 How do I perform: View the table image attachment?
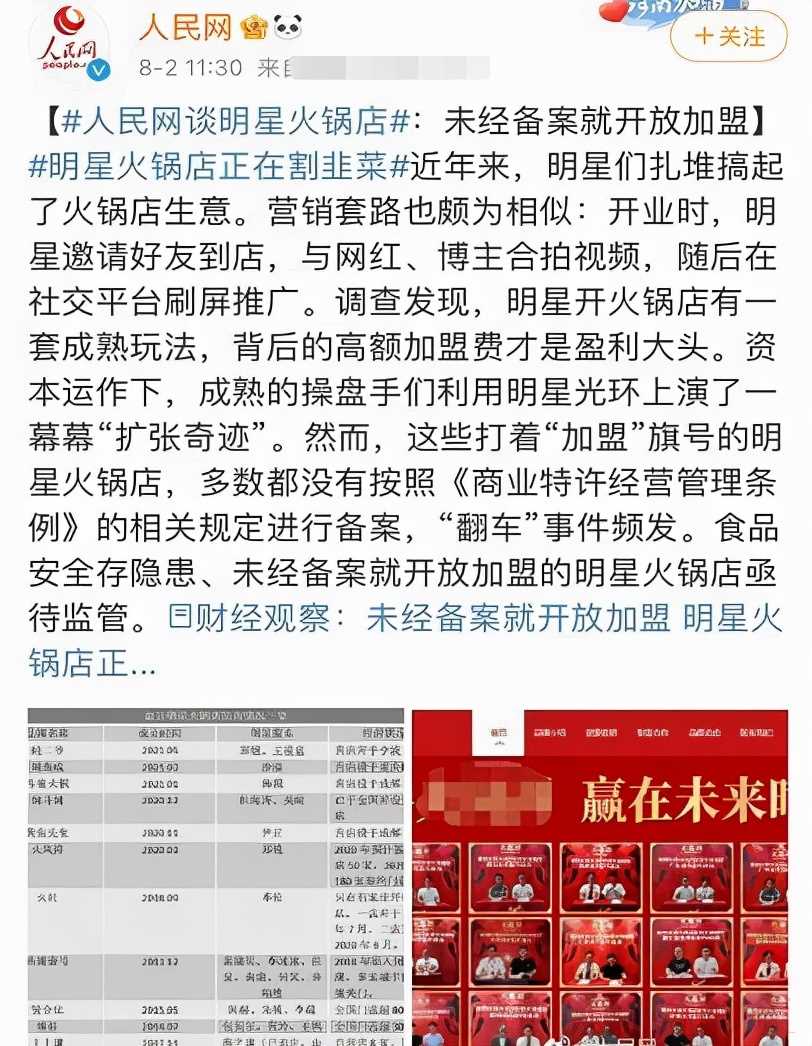coord(215,875)
